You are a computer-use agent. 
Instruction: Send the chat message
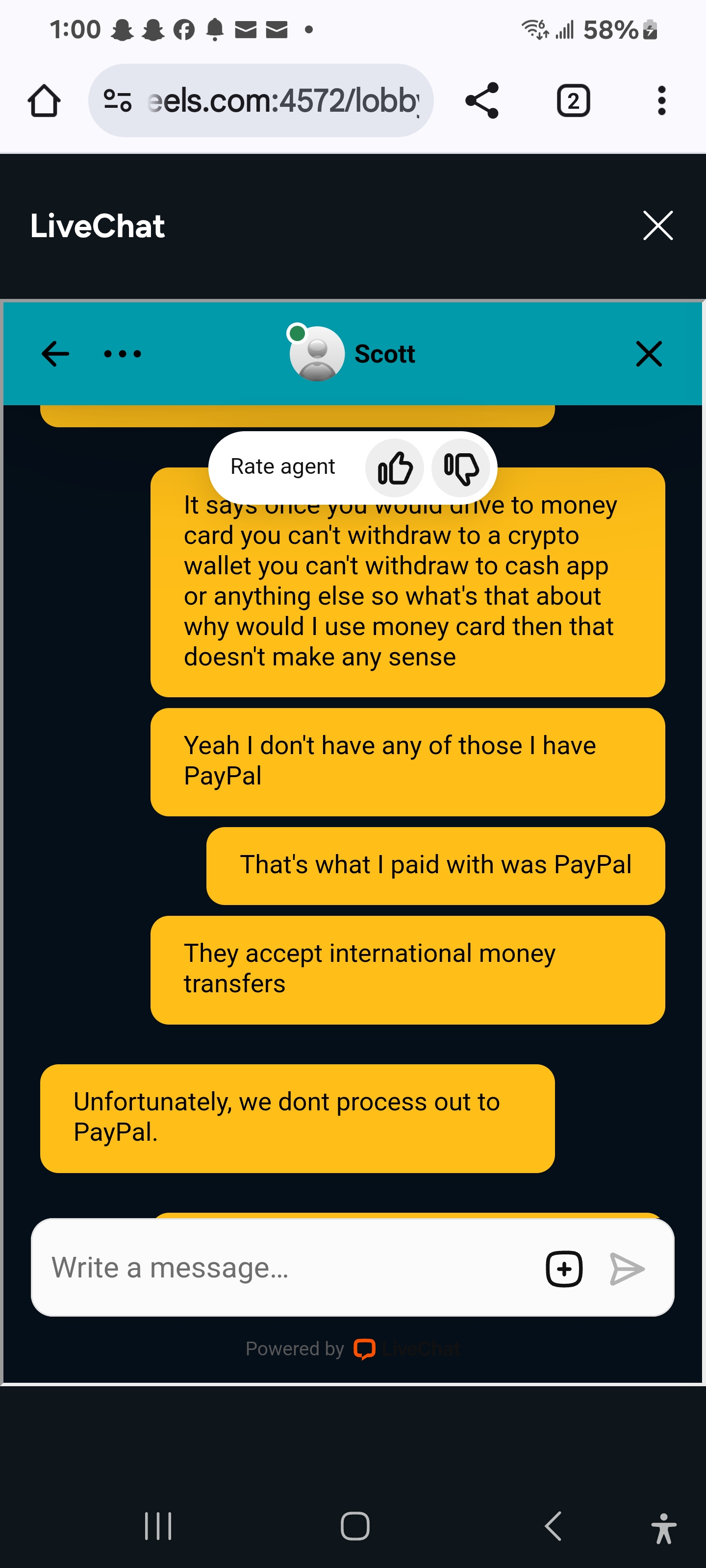click(627, 1269)
